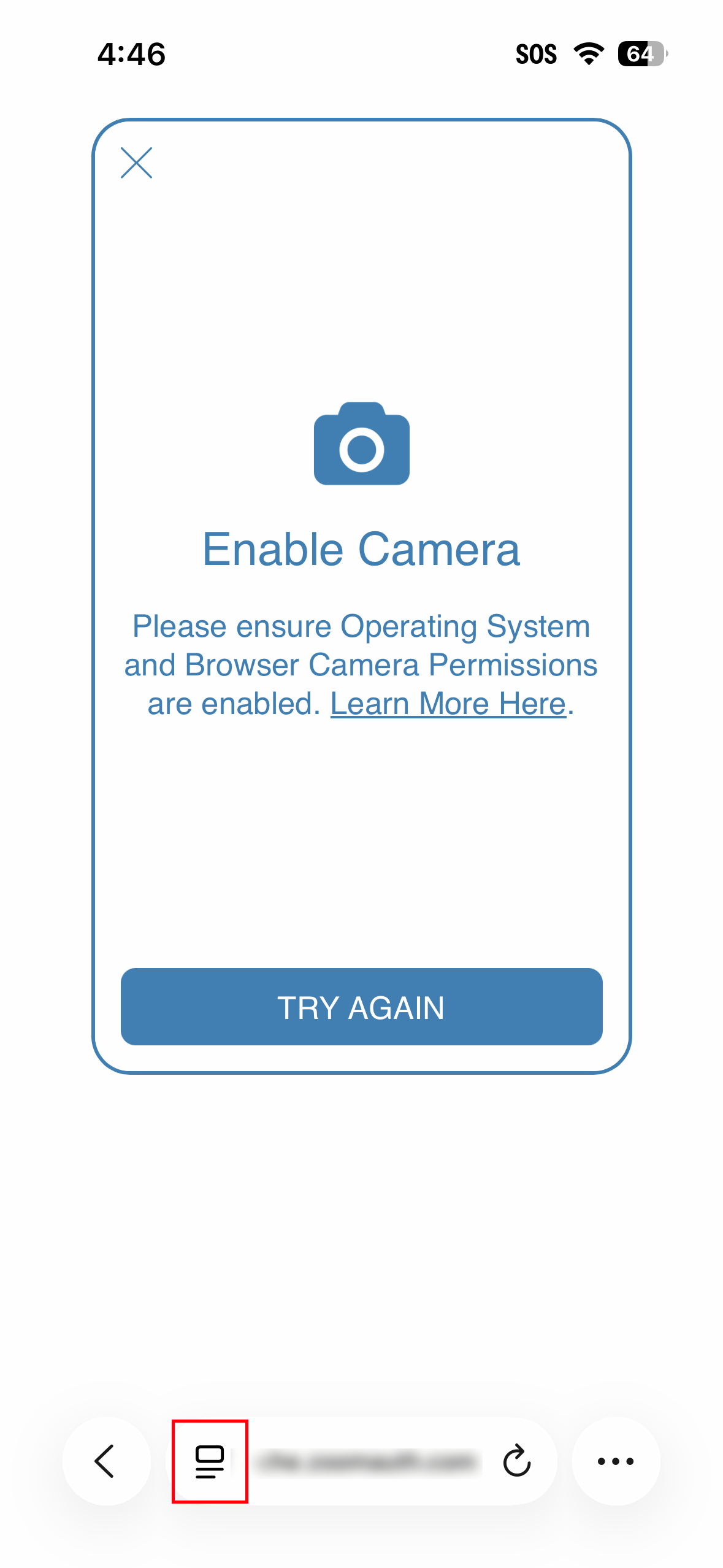
Task: Tap the TRY AGAIN button
Action: pos(361,1007)
